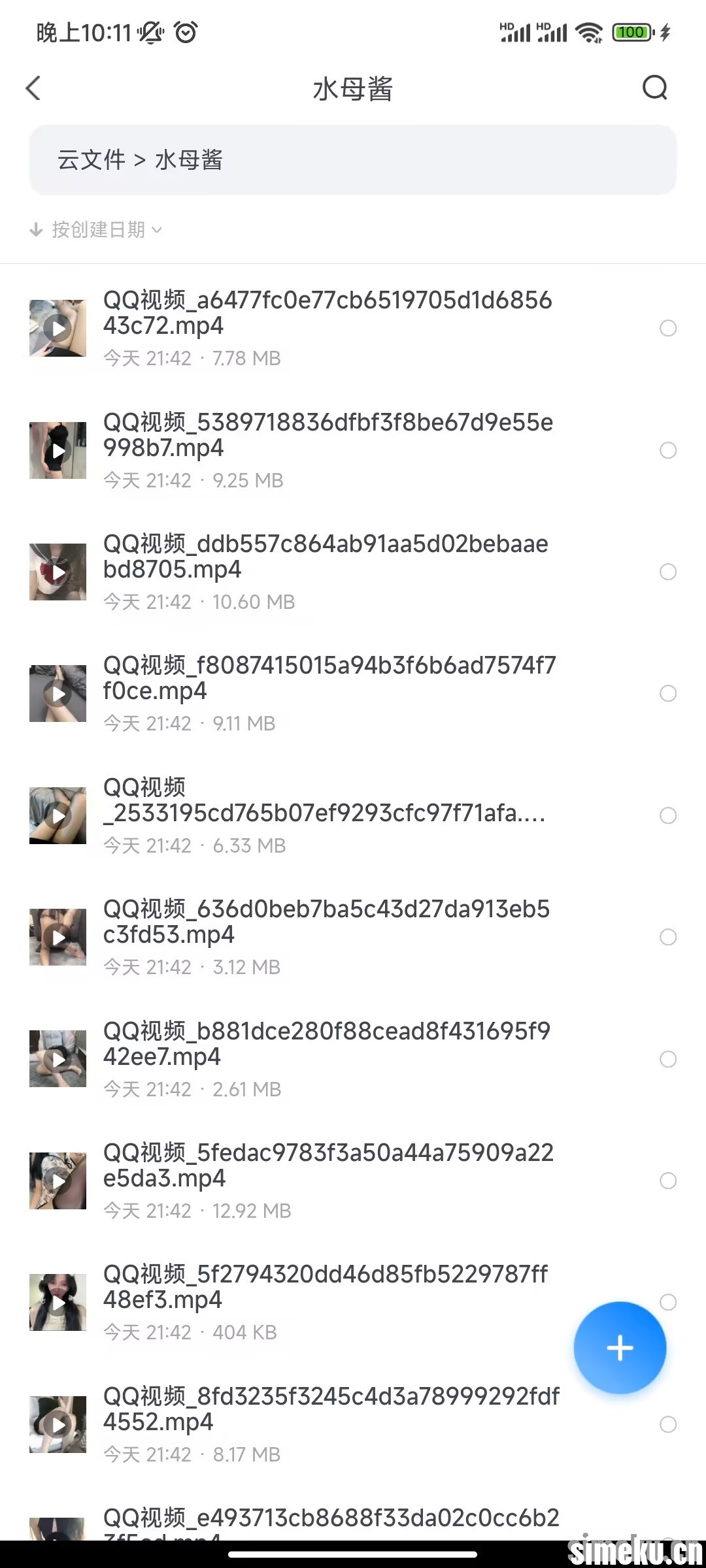Open the 10.60 MB video file
This screenshot has height=1568, width=706.
327,557
